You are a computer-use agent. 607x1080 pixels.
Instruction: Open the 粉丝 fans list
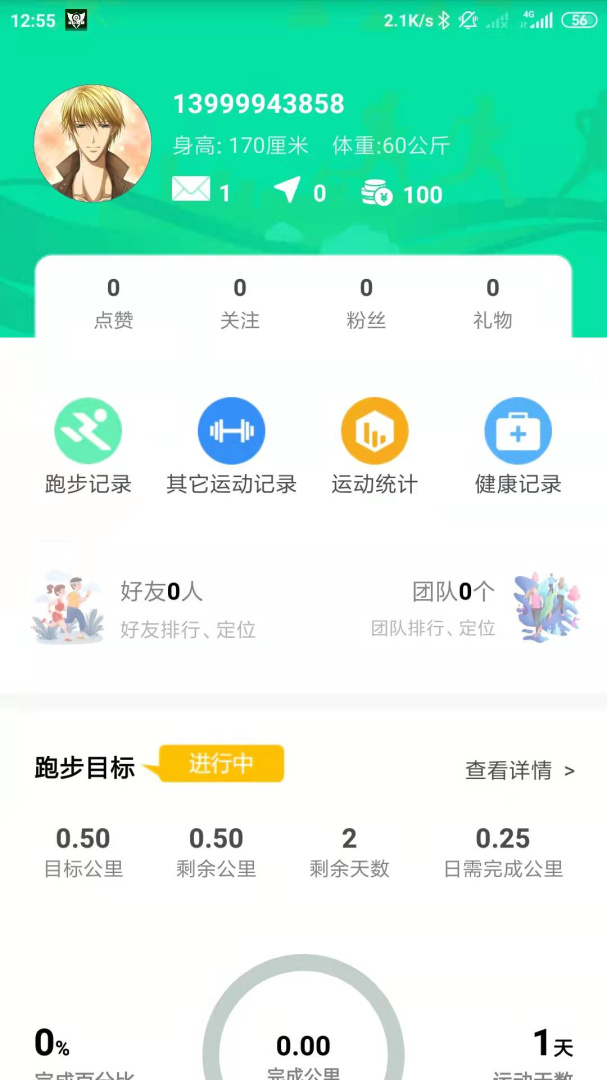(366, 303)
